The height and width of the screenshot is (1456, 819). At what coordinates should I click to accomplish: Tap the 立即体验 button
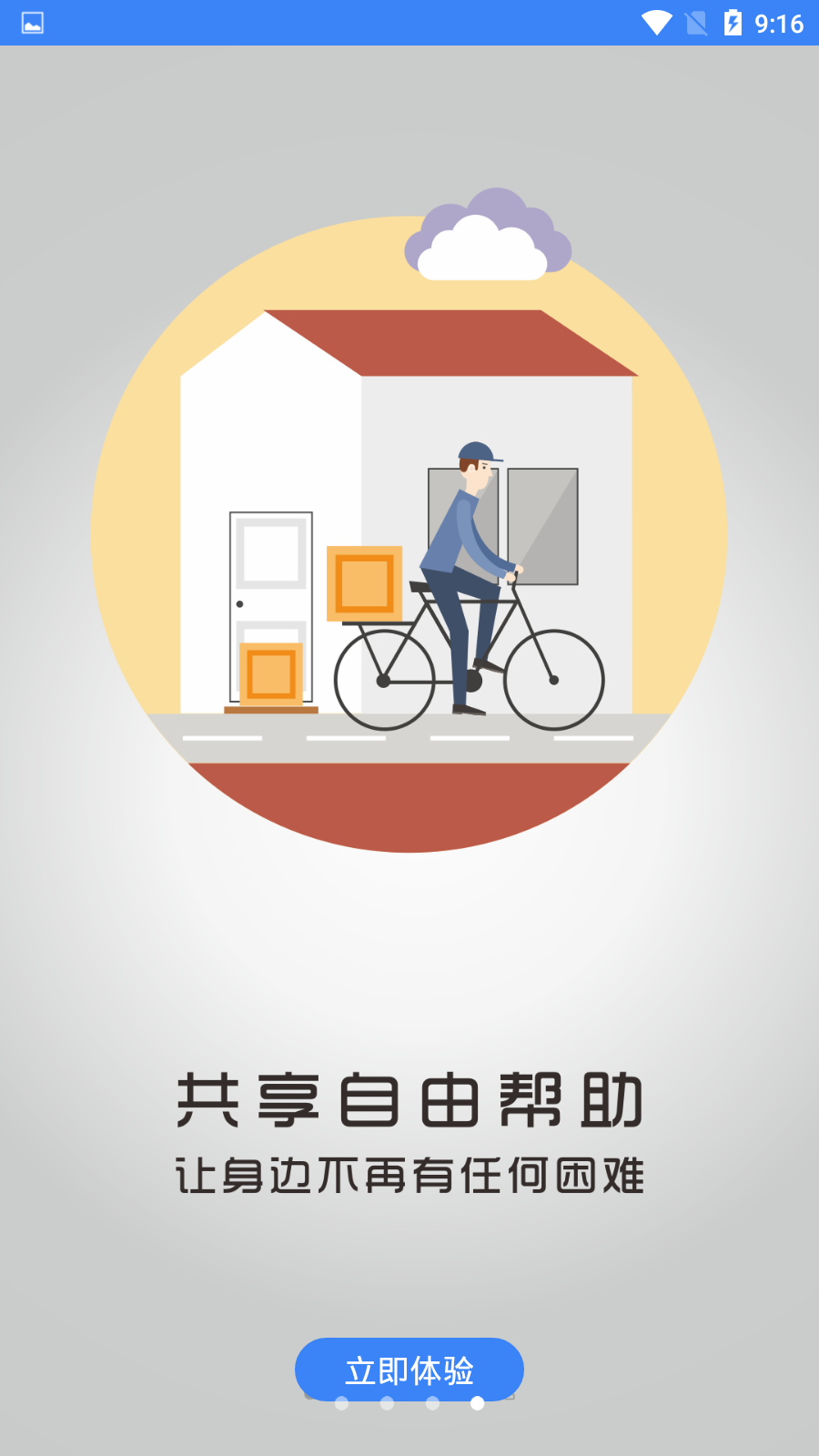point(409,1369)
